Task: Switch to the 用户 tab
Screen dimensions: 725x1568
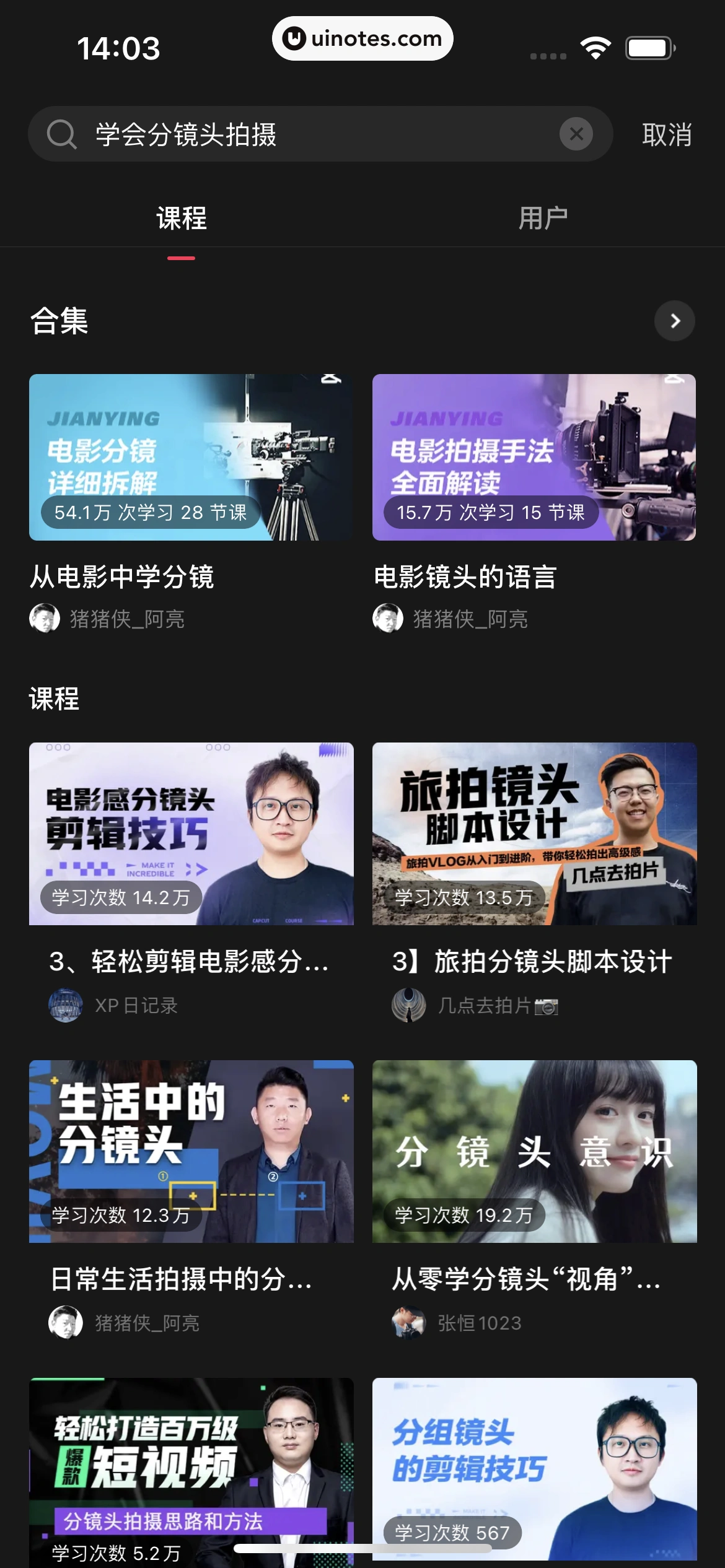Action: tap(543, 217)
